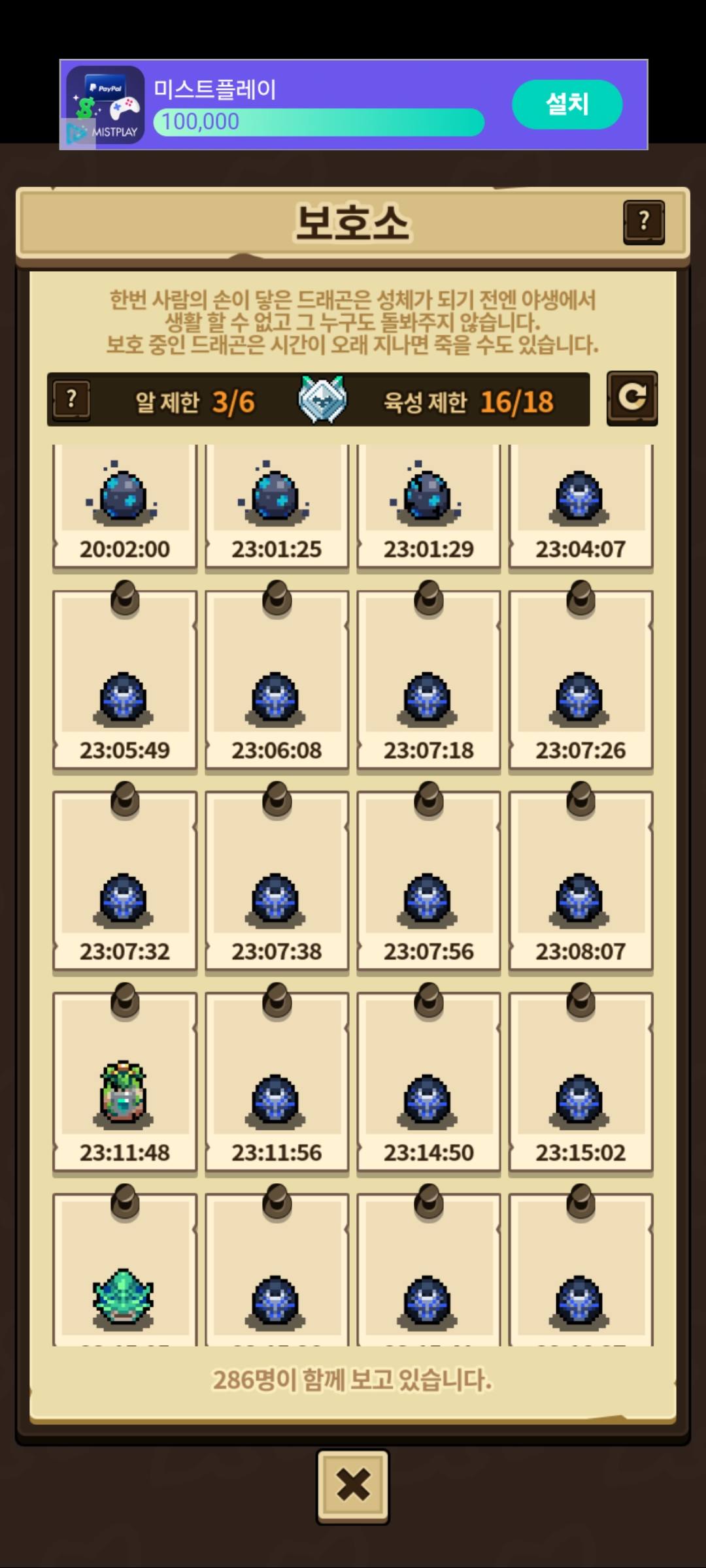Open the green dragon card at 23:11:48
Image resolution: width=706 pixels, height=1568 pixels.
124,1085
